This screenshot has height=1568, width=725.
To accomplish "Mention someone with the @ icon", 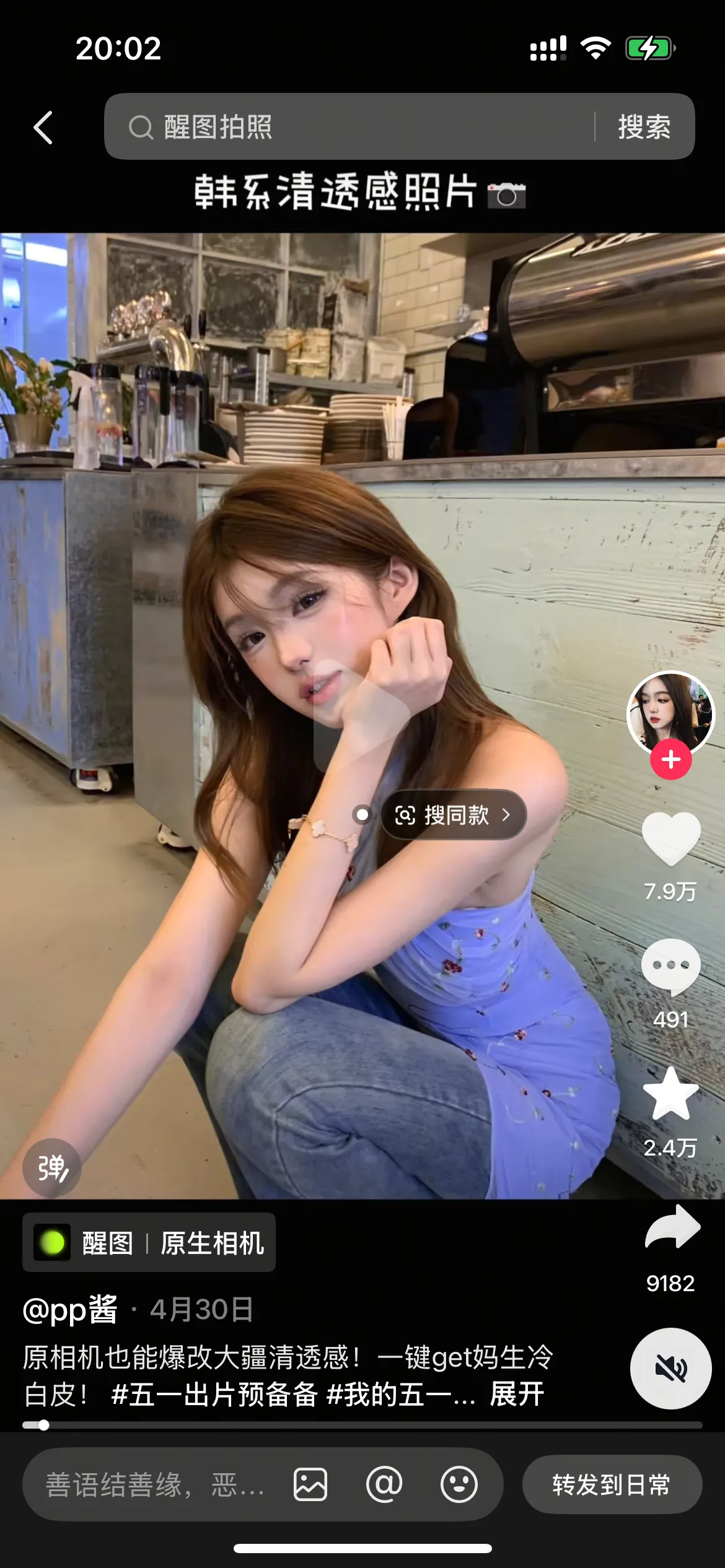I will pyautogui.click(x=384, y=1484).
